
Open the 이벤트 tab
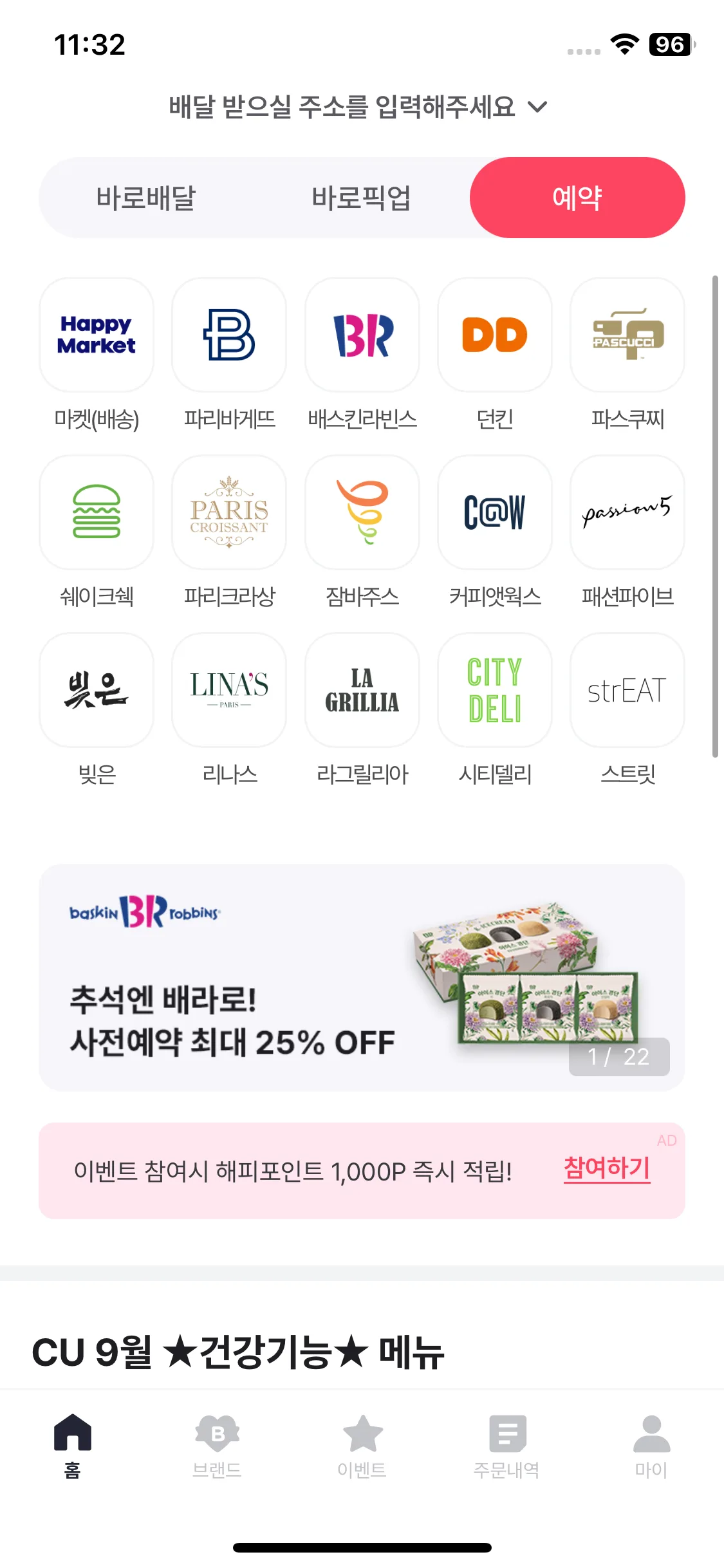coord(362,1445)
